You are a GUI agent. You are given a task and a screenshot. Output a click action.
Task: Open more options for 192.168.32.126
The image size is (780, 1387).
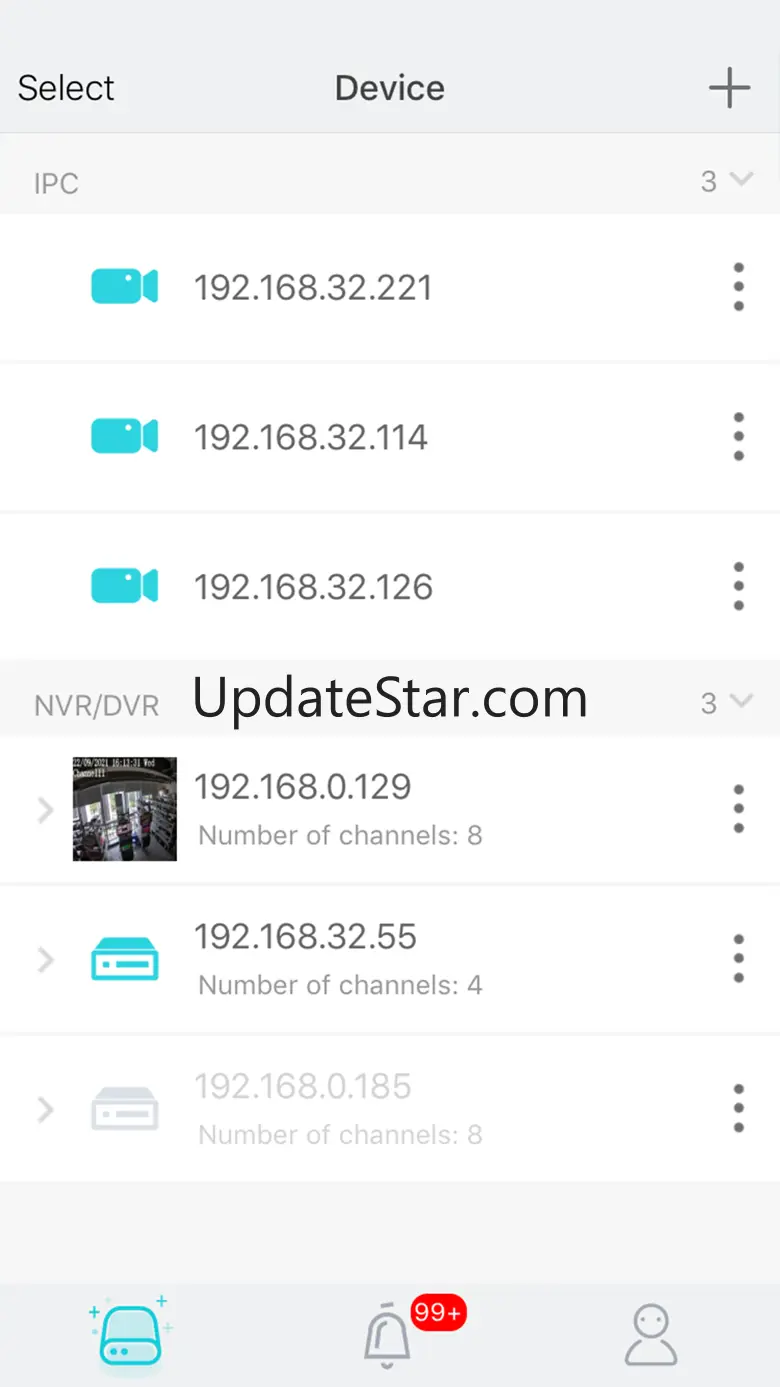pyautogui.click(x=738, y=587)
